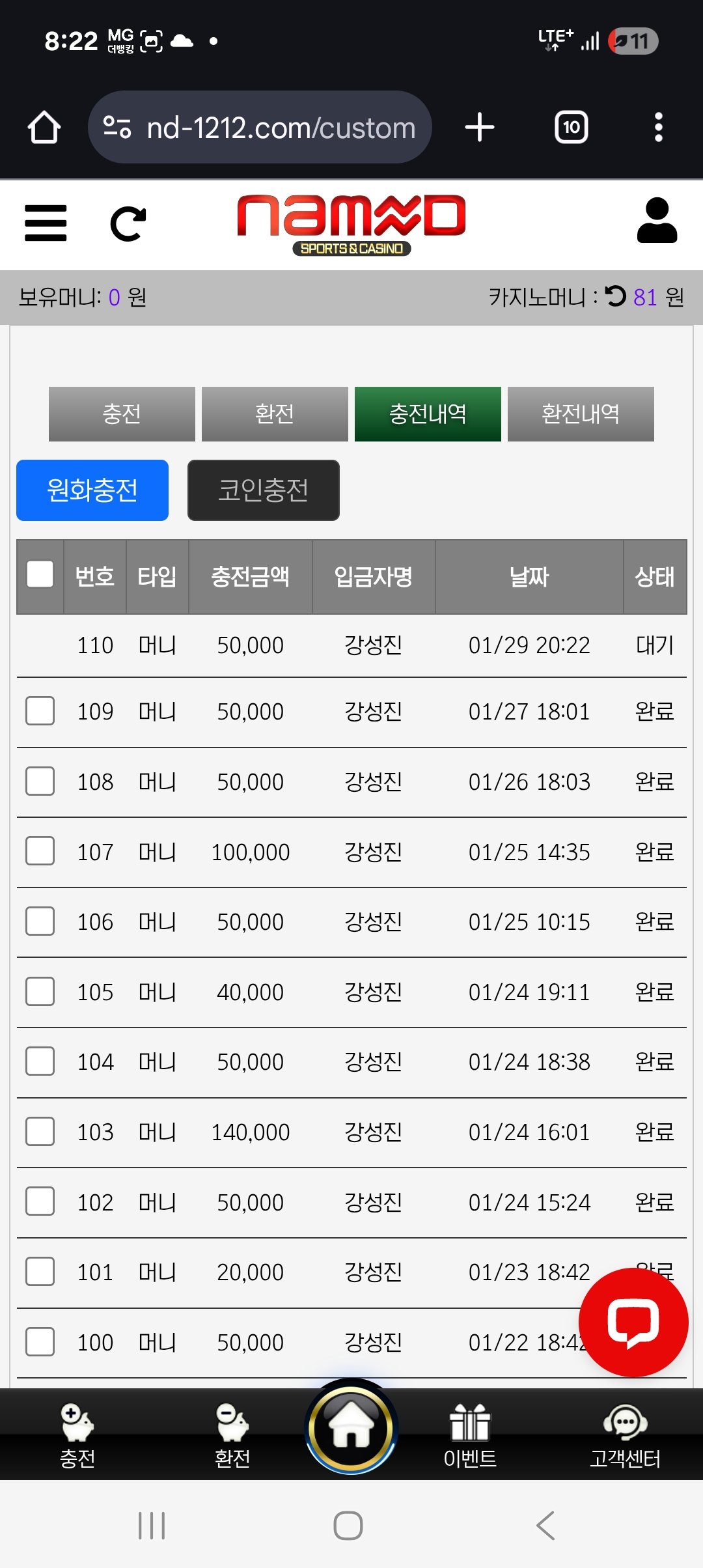Image resolution: width=703 pixels, height=1568 pixels.
Task: Open the user profile icon
Action: [x=657, y=221]
